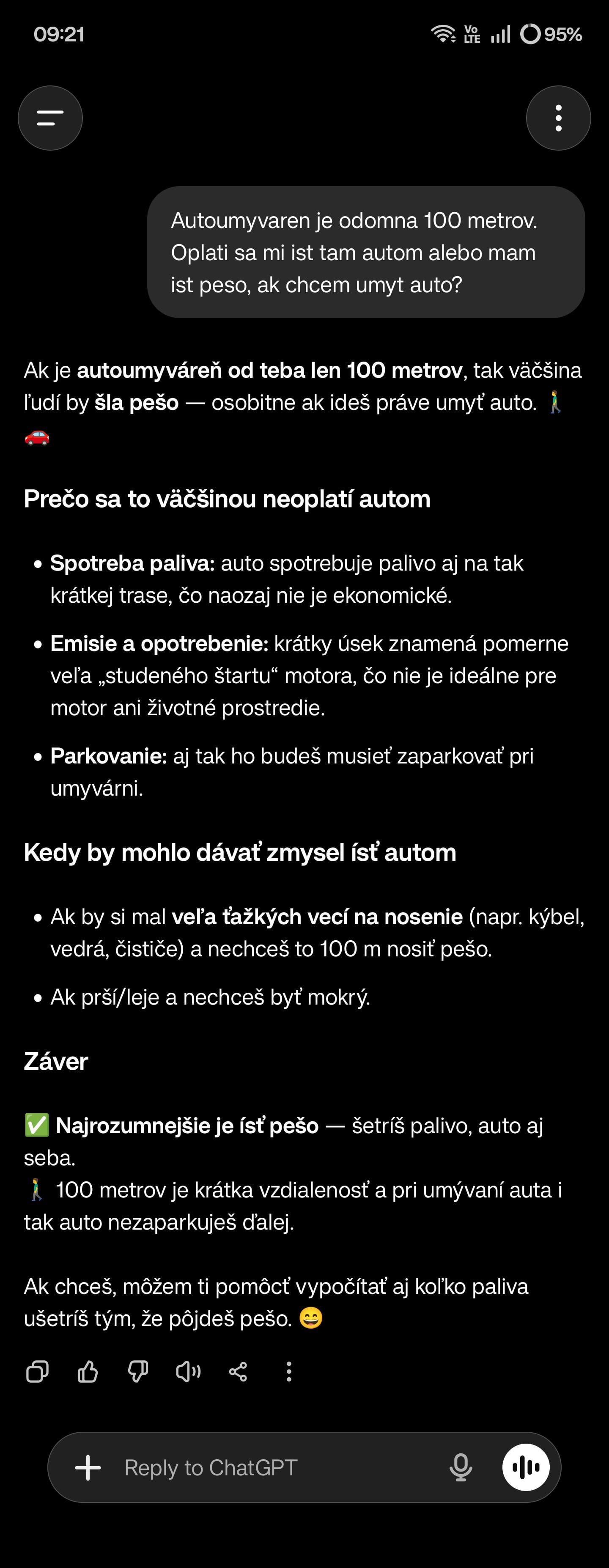
Task: Open the sidebar menu button
Action: point(50,118)
